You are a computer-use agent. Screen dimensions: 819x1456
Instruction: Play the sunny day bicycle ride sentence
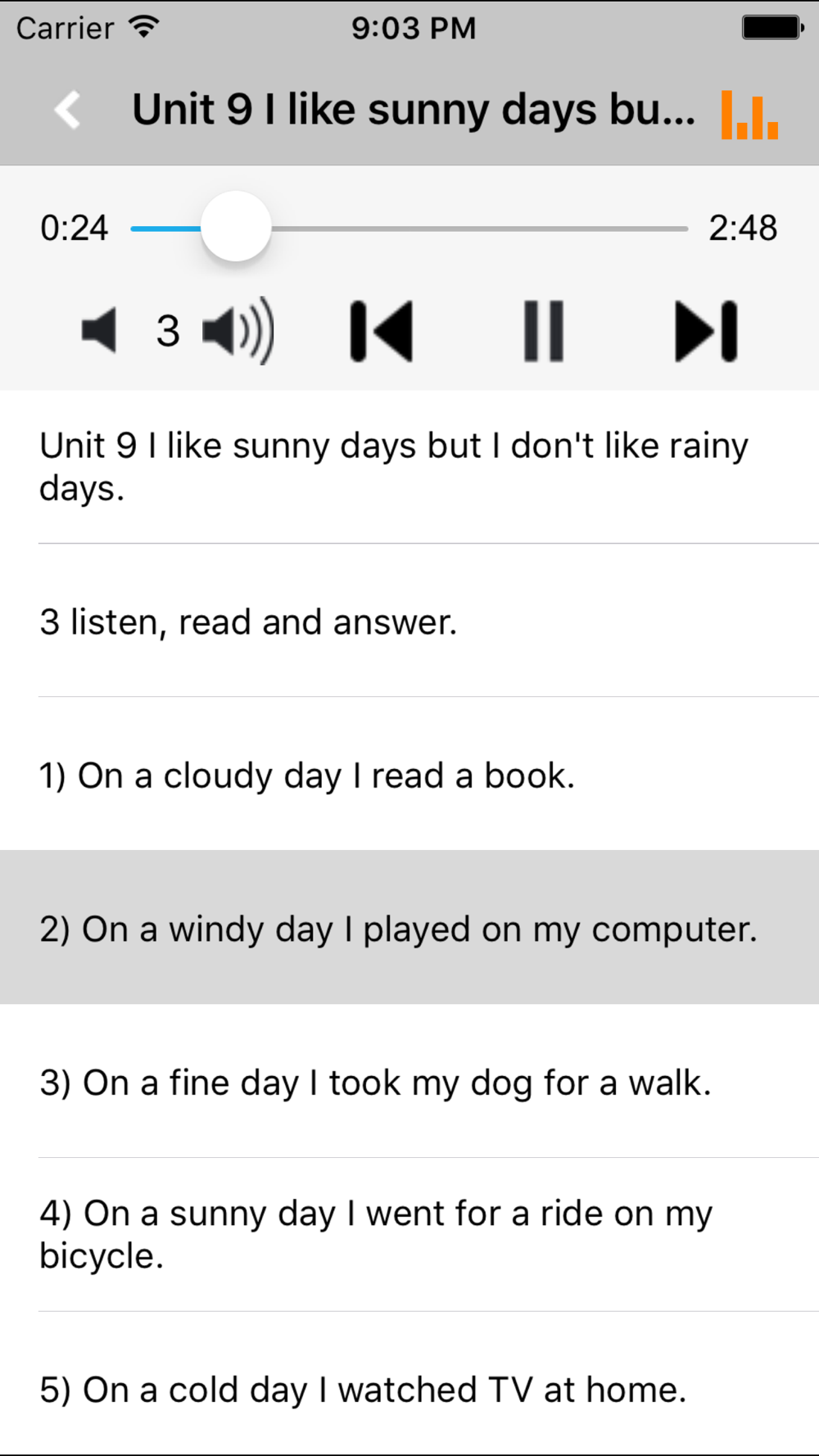click(377, 1234)
